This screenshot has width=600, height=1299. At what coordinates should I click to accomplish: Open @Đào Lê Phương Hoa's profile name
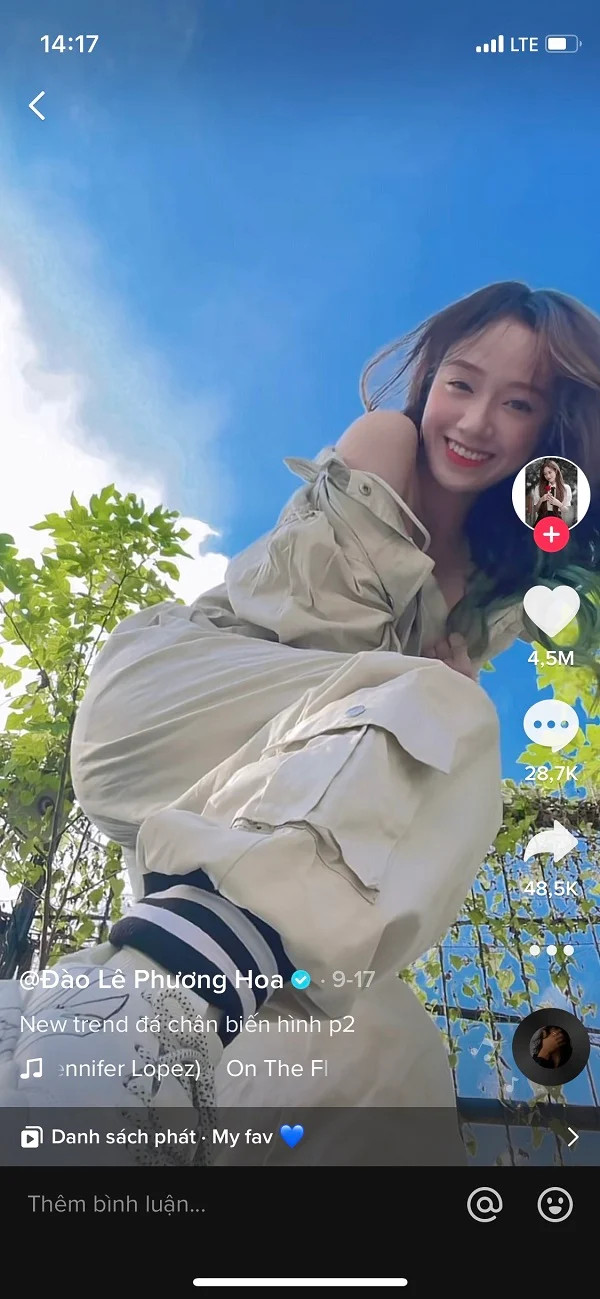(152, 980)
